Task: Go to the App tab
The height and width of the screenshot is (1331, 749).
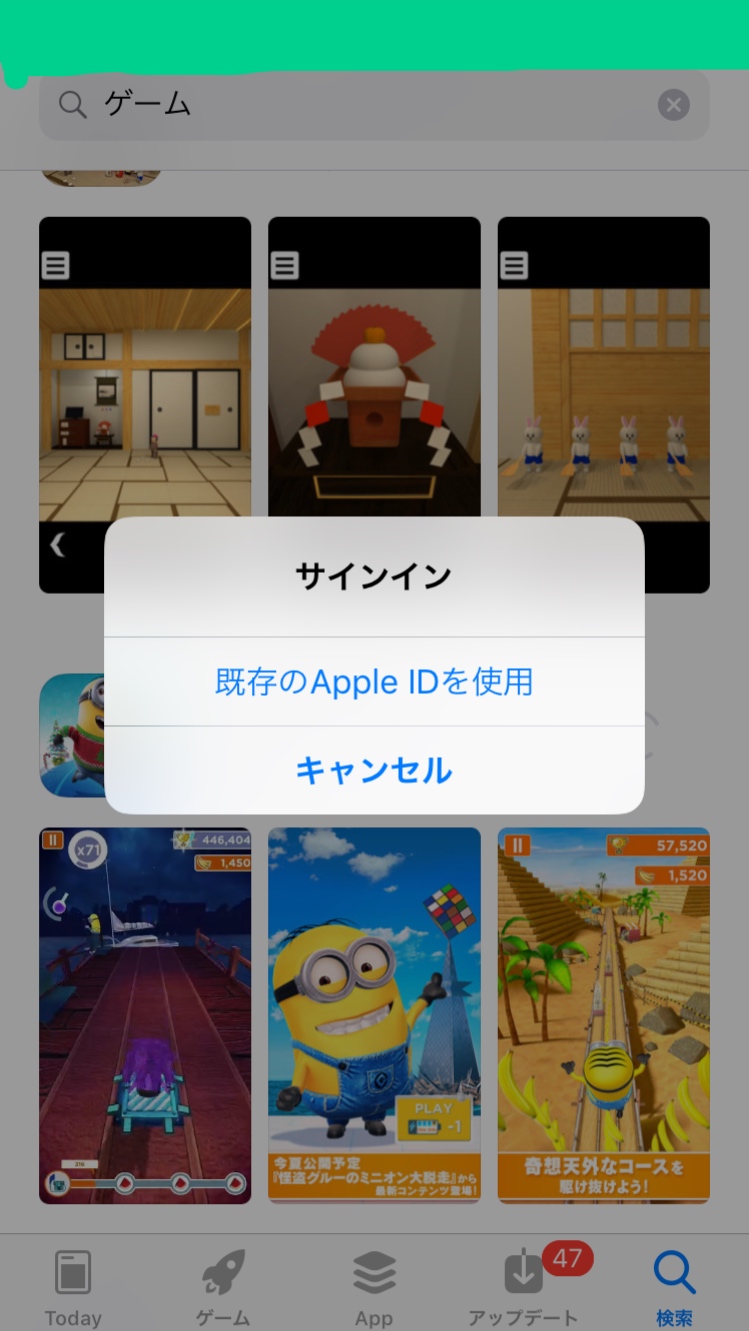Action: pos(374,1285)
